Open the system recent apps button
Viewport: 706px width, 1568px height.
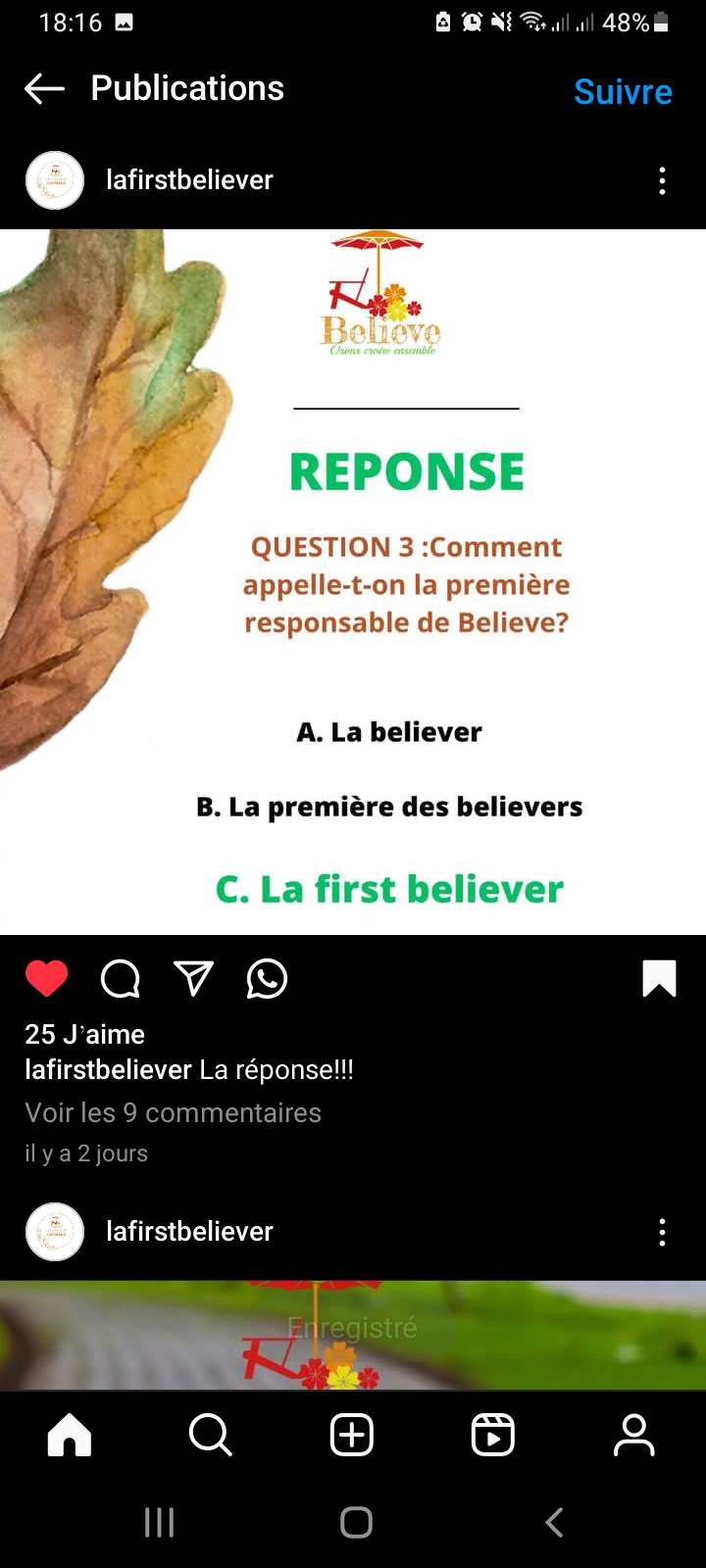(x=160, y=1522)
